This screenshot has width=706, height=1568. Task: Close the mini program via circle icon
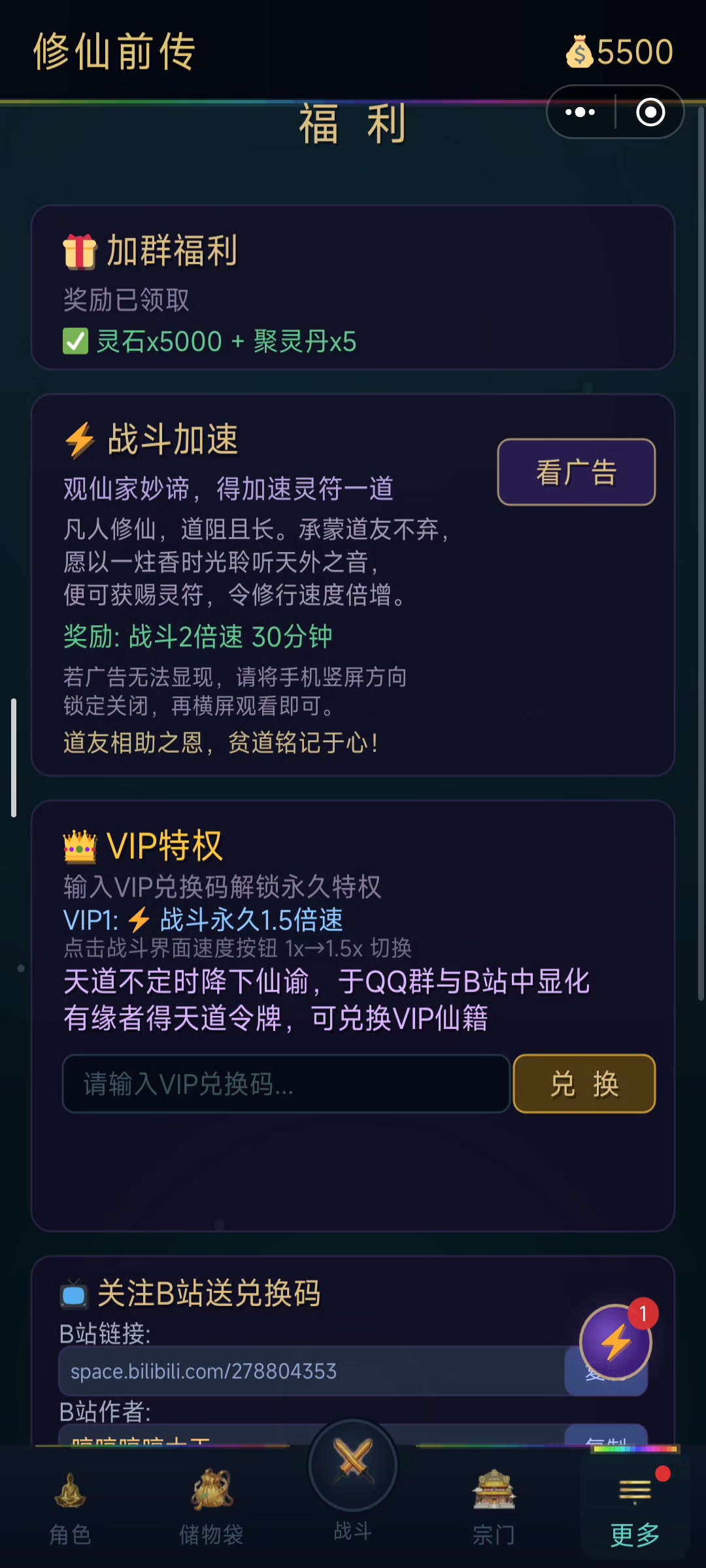650,112
